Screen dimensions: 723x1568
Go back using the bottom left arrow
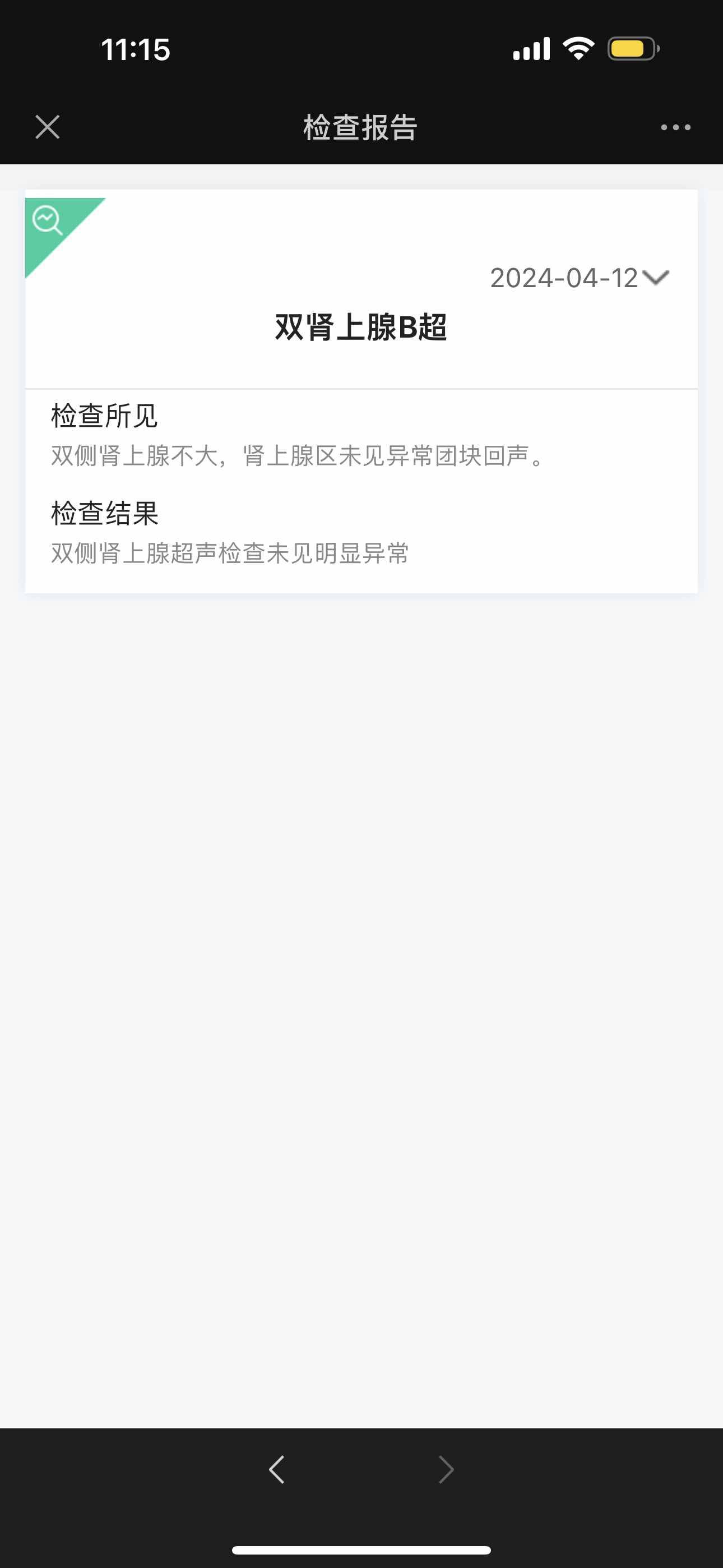tap(277, 1469)
